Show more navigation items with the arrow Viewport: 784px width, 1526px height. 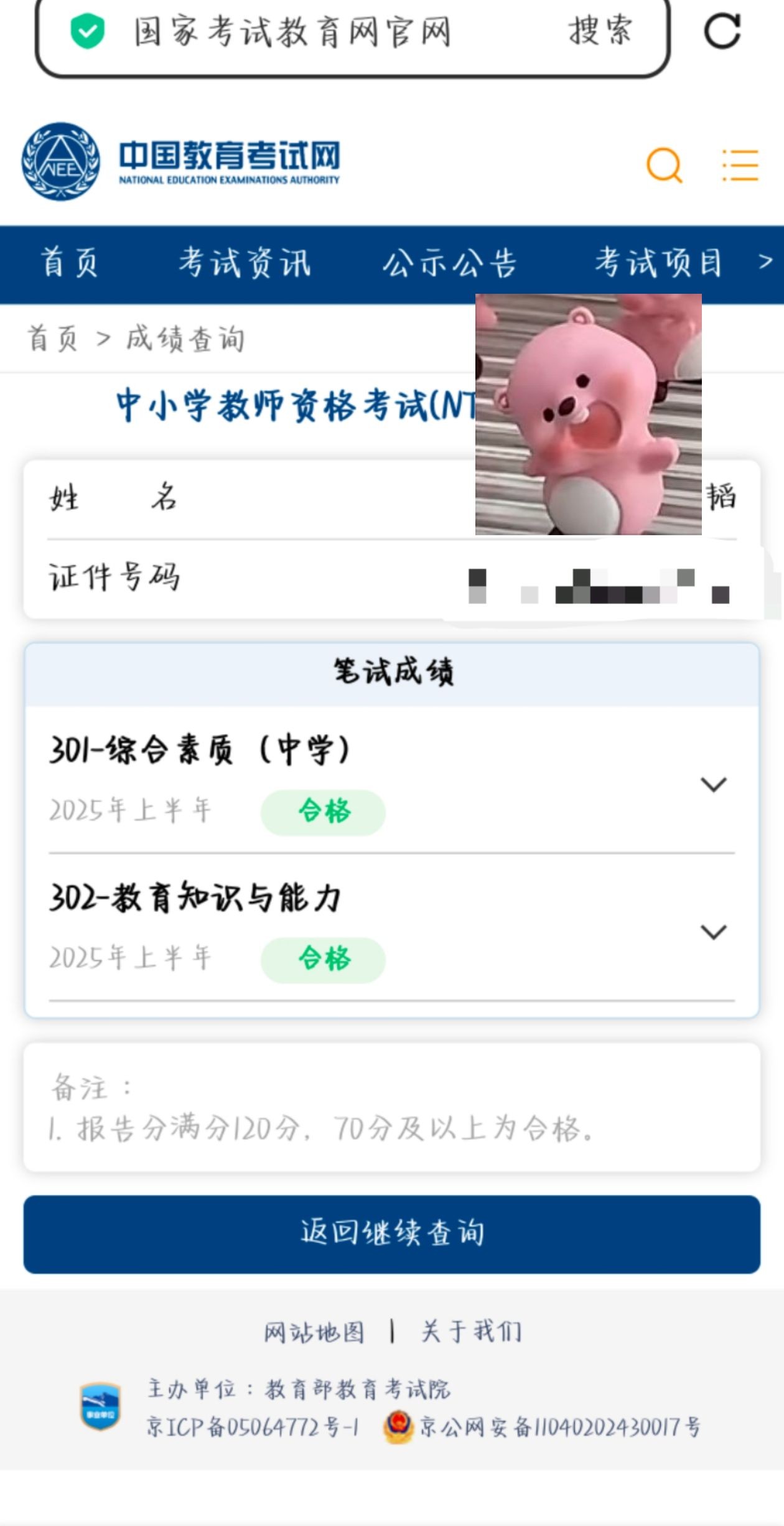pyautogui.click(x=766, y=261)
